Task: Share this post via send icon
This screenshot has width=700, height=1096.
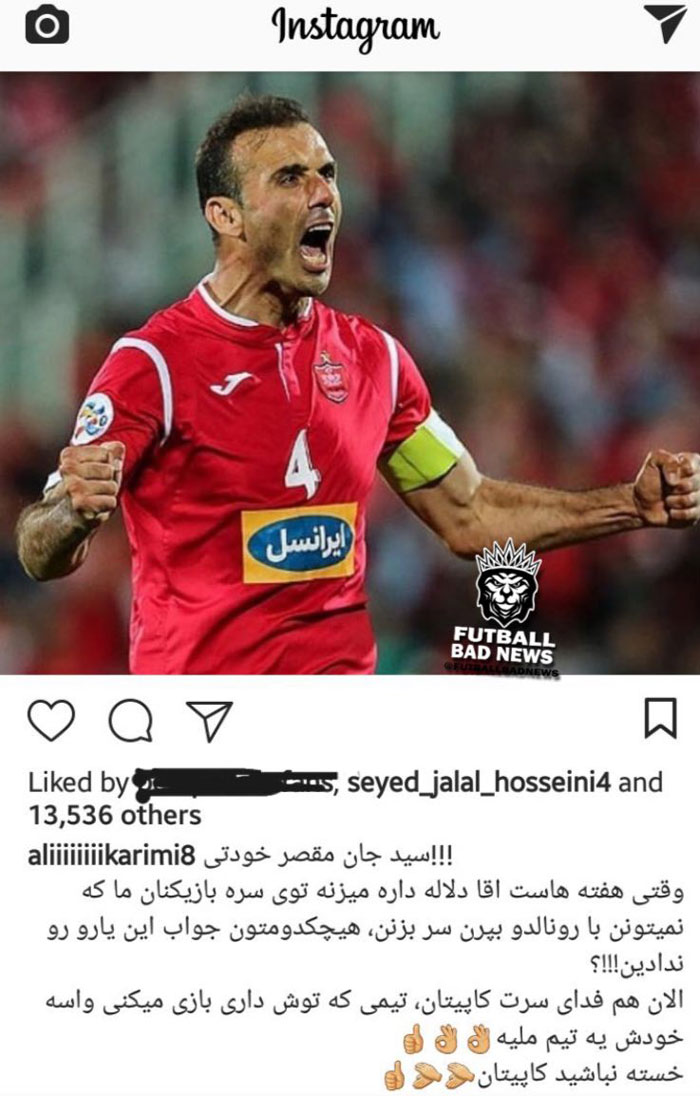Action: [x=209, y=720]
